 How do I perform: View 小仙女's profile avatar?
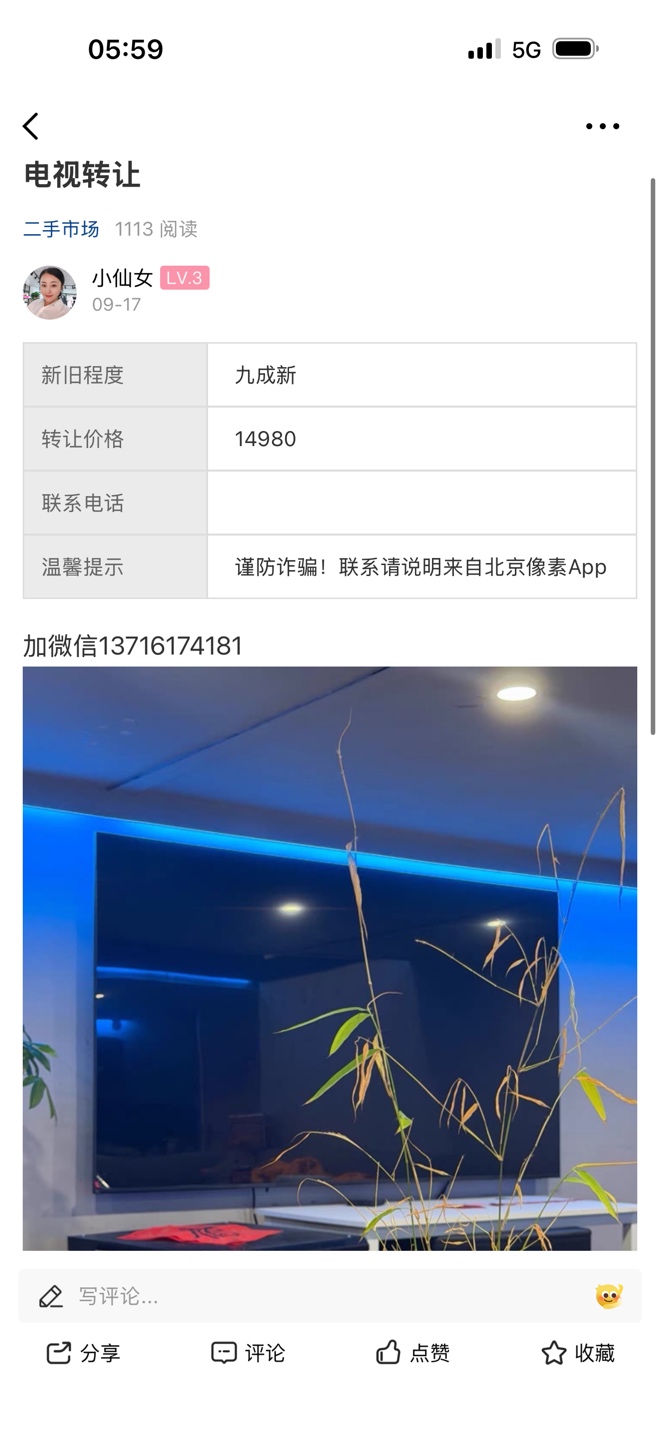[x=50, y=292]
